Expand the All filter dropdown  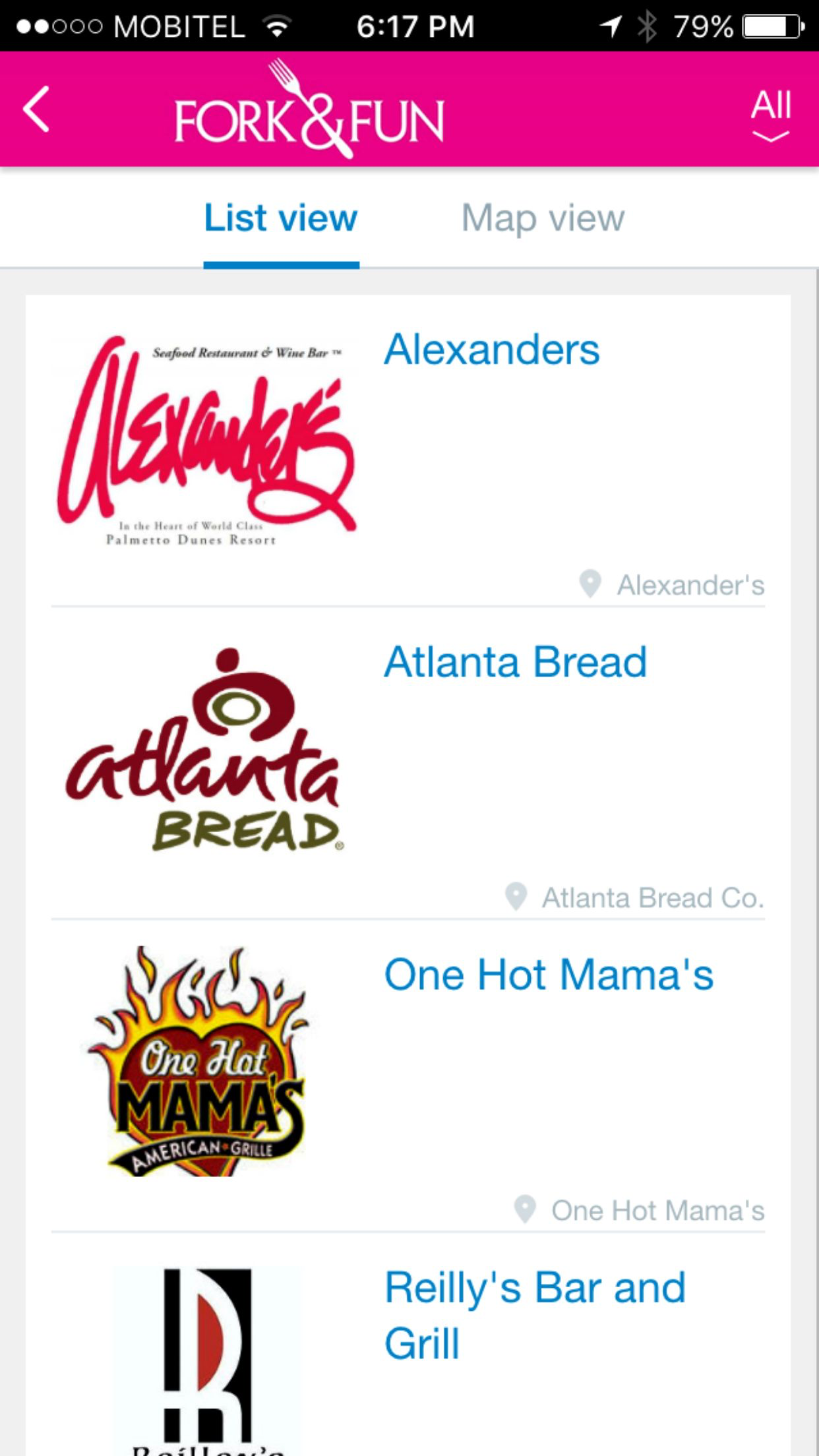pyautogui.click(x=770, y=113)
